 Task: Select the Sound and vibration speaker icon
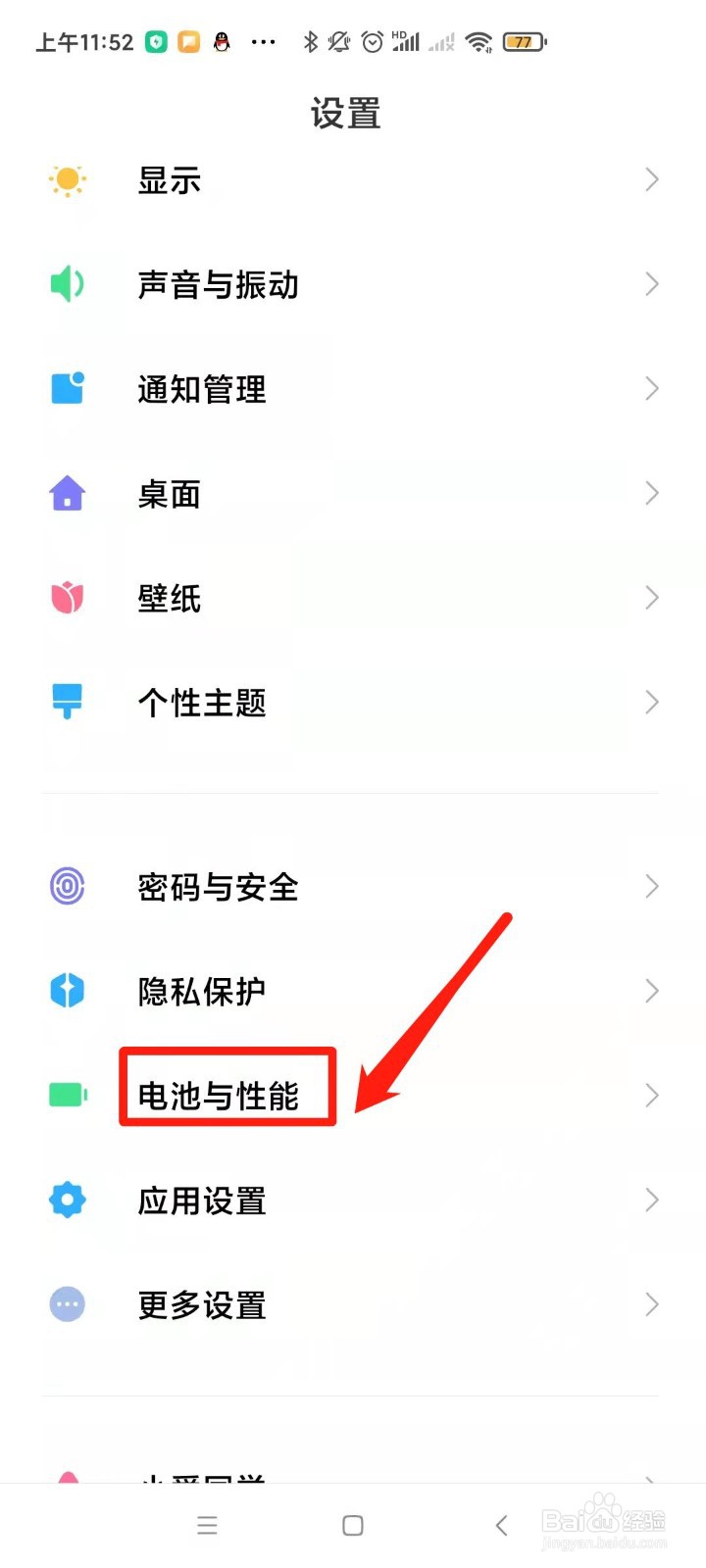[x=66, y=284]
